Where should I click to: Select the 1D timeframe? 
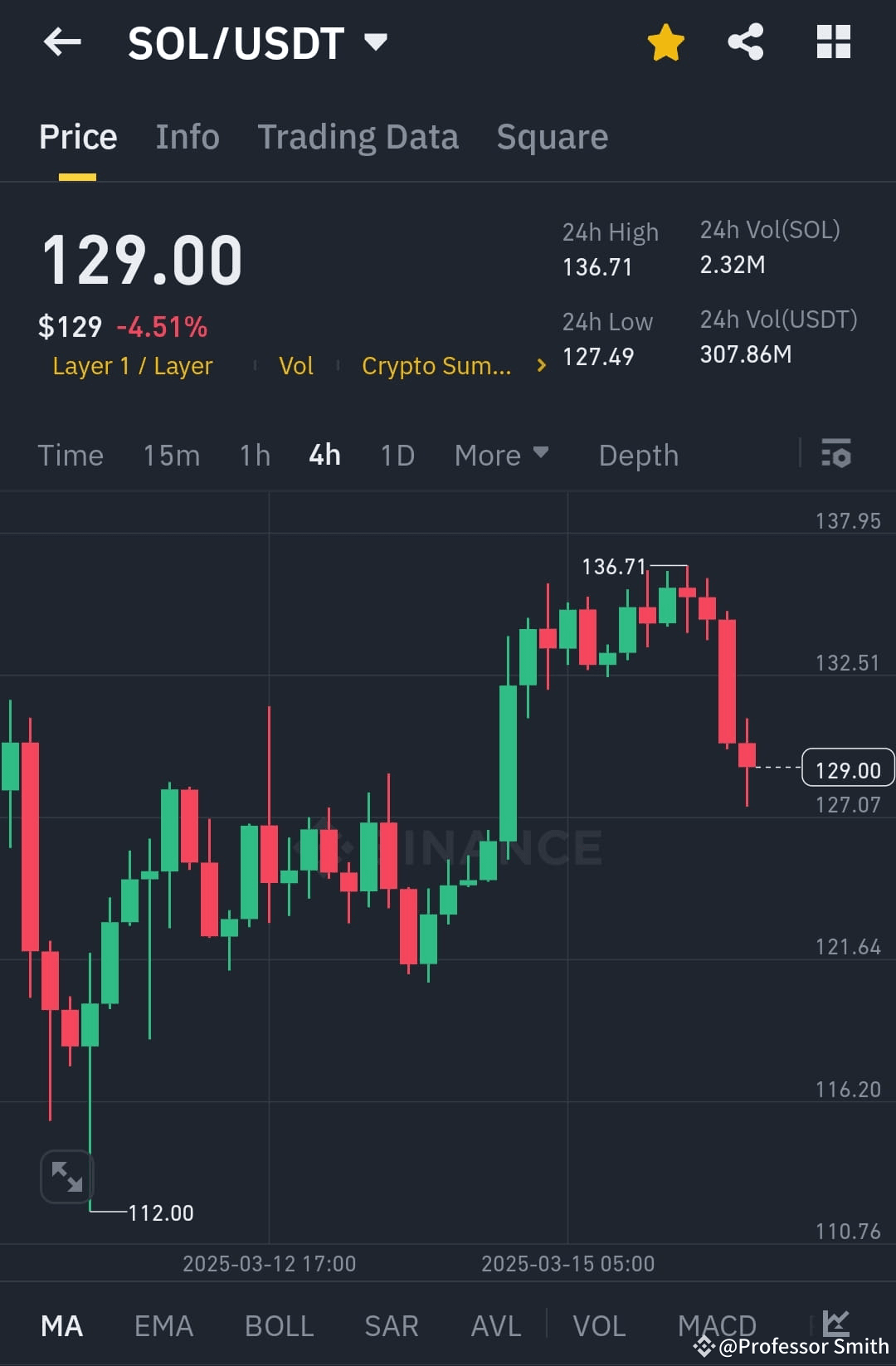[x=396, y=455]
